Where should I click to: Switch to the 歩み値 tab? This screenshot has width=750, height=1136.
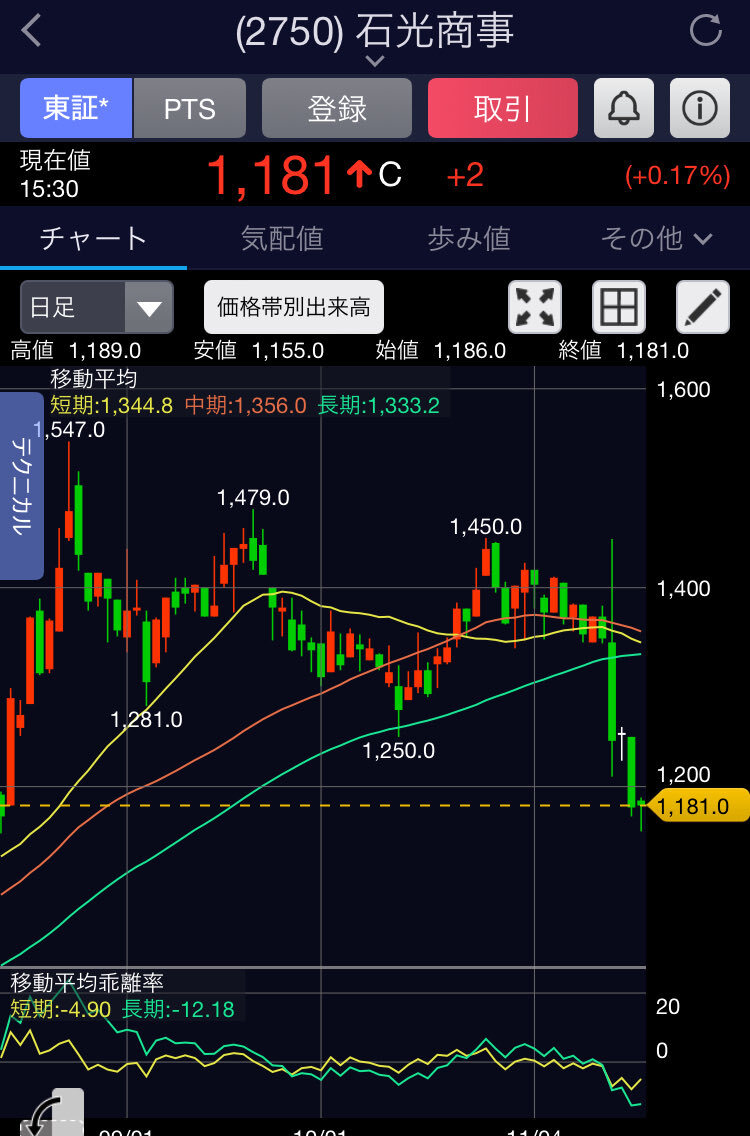click(469, 238)
